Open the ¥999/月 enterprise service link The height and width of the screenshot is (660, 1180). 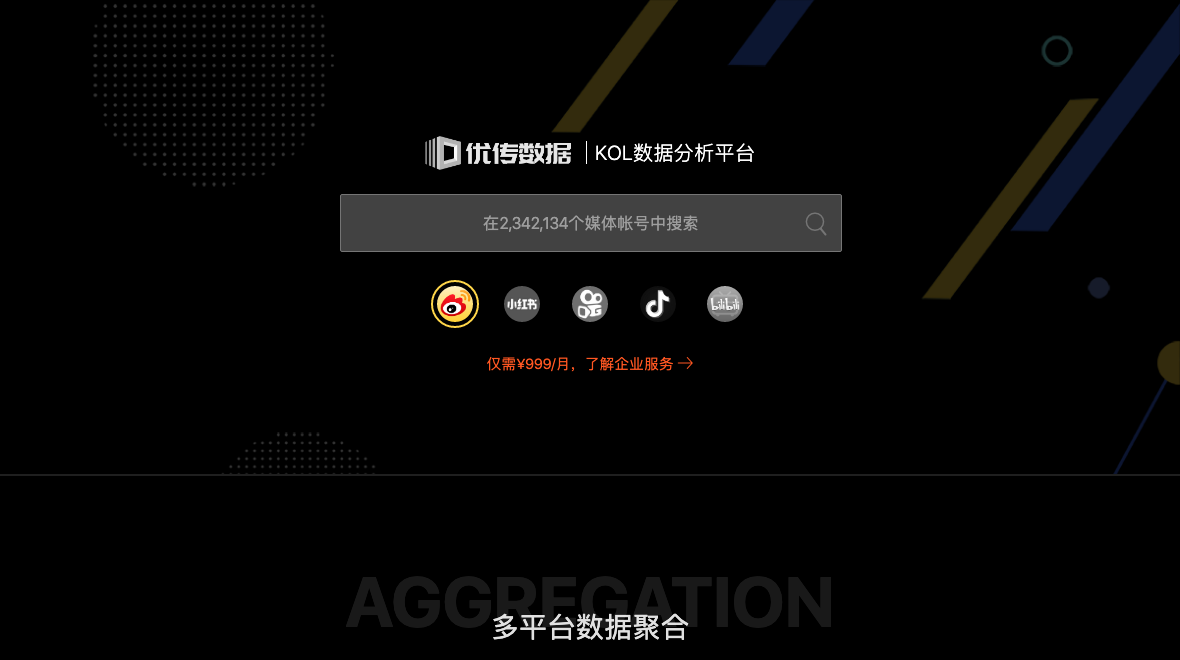click(590, 364)
